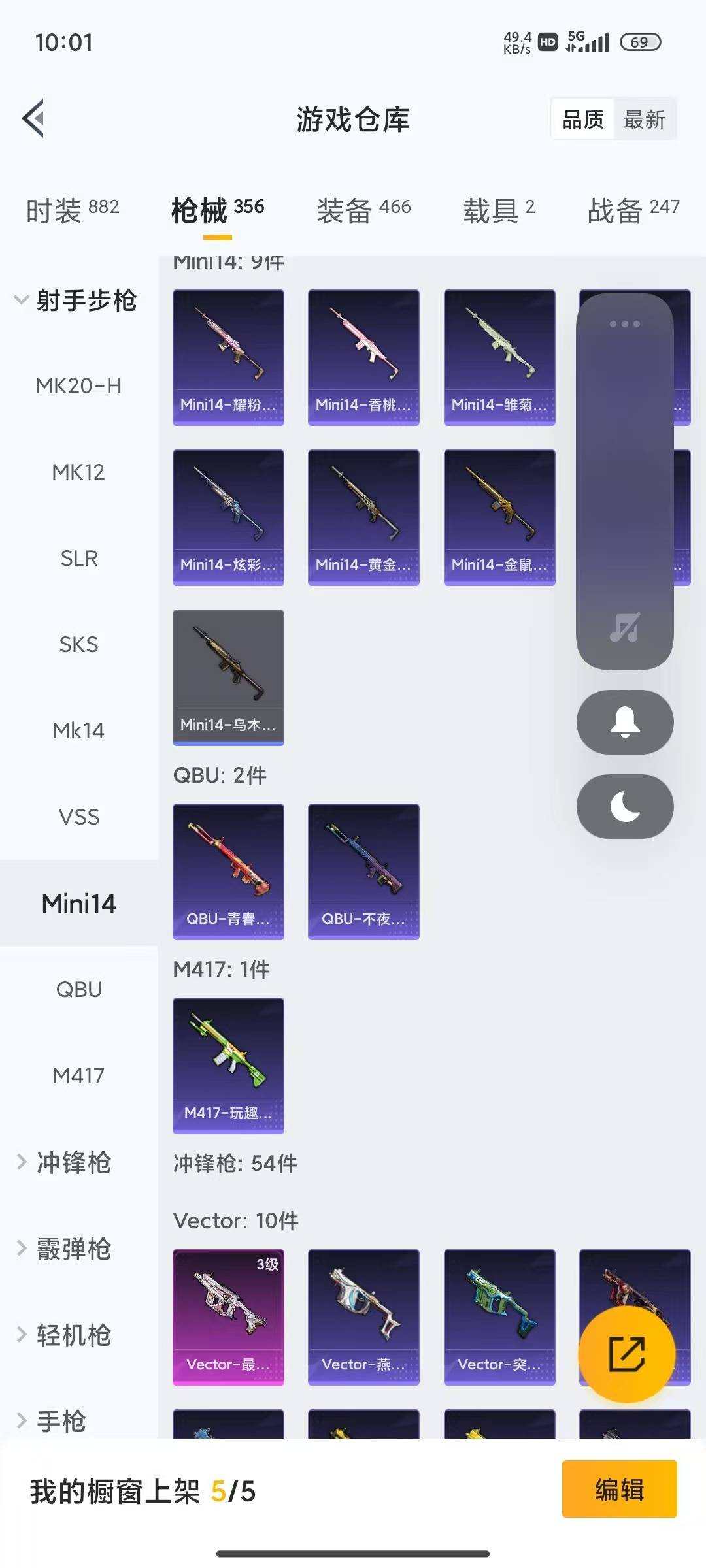View the Mini14-乌木 skin
This screenshot has height=1568, width=706.
point(228,677)
